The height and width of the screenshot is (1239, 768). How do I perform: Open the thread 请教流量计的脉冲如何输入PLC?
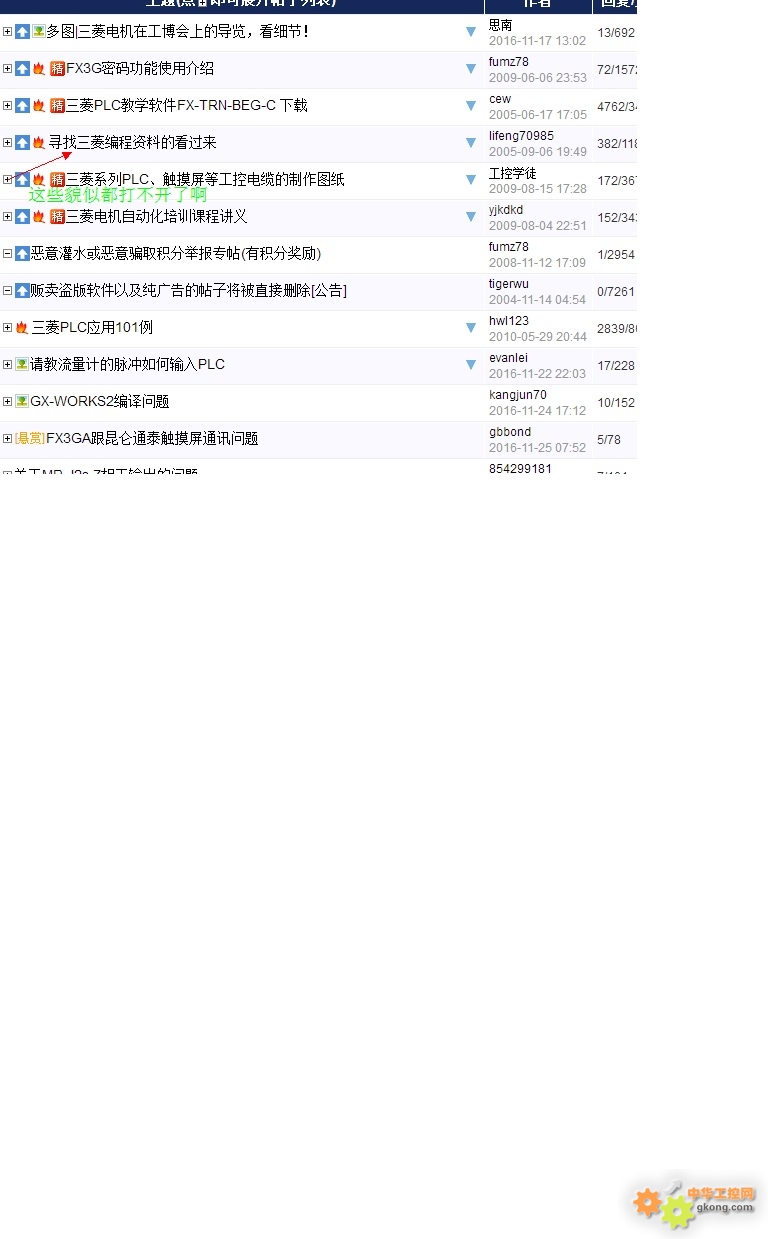(x=128, y=365)
